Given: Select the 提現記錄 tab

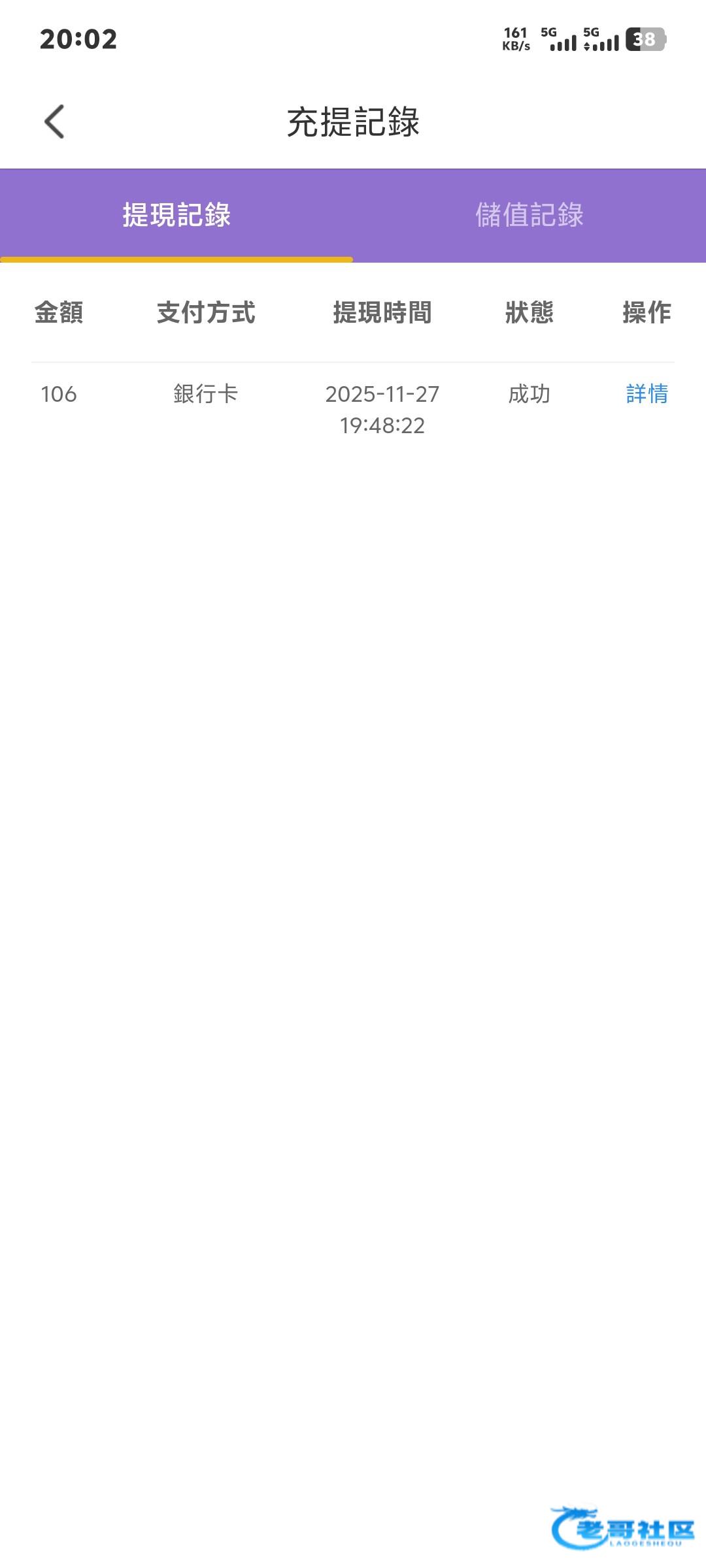Looking at the screenshot, I should (176, 215).
